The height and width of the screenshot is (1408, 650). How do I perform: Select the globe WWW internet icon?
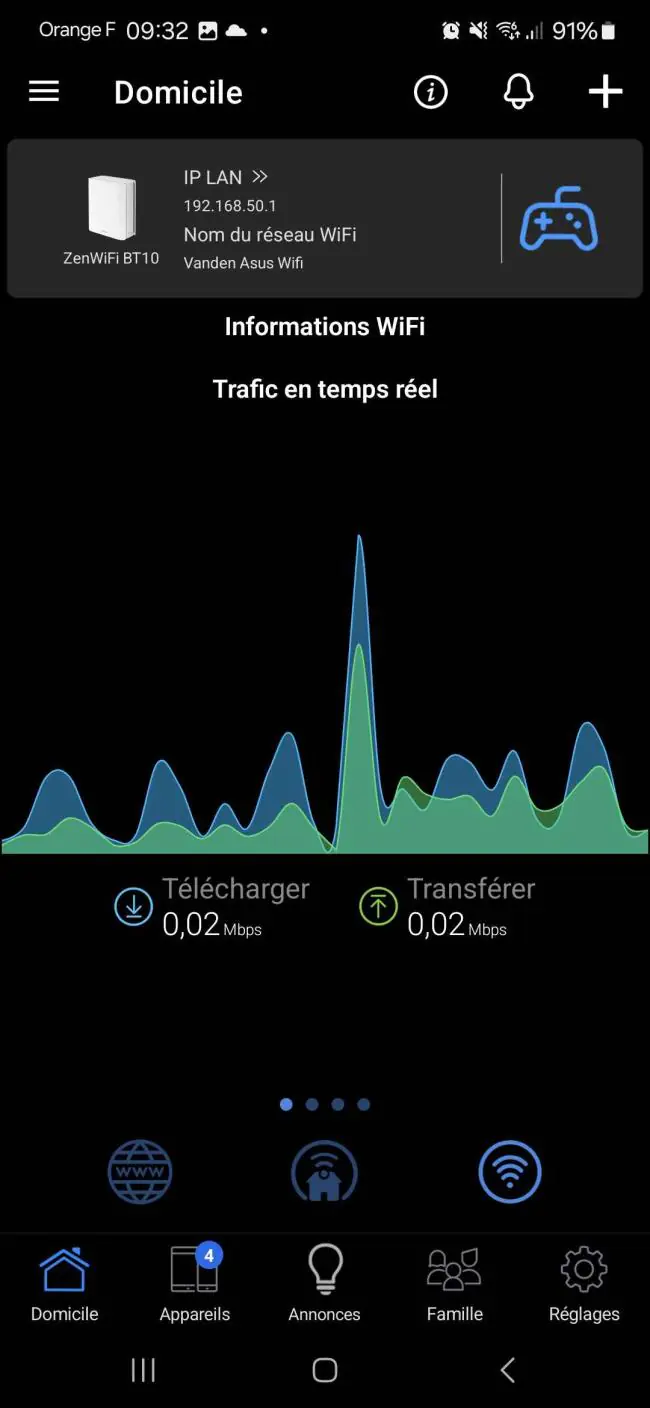[x=140, y=1171]
